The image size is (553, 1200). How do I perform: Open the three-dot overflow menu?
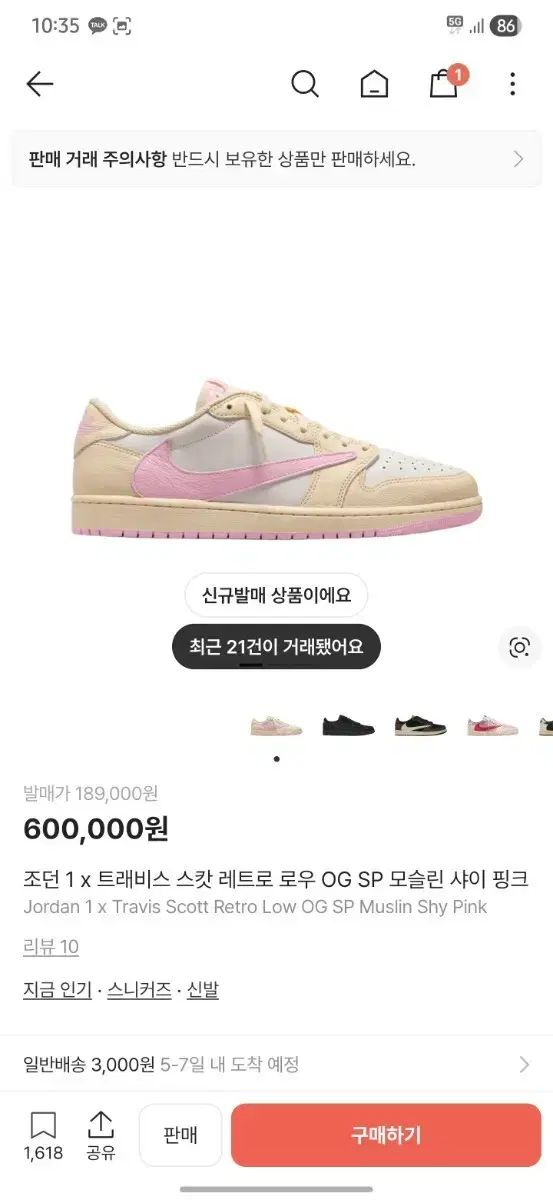point(512,84)
